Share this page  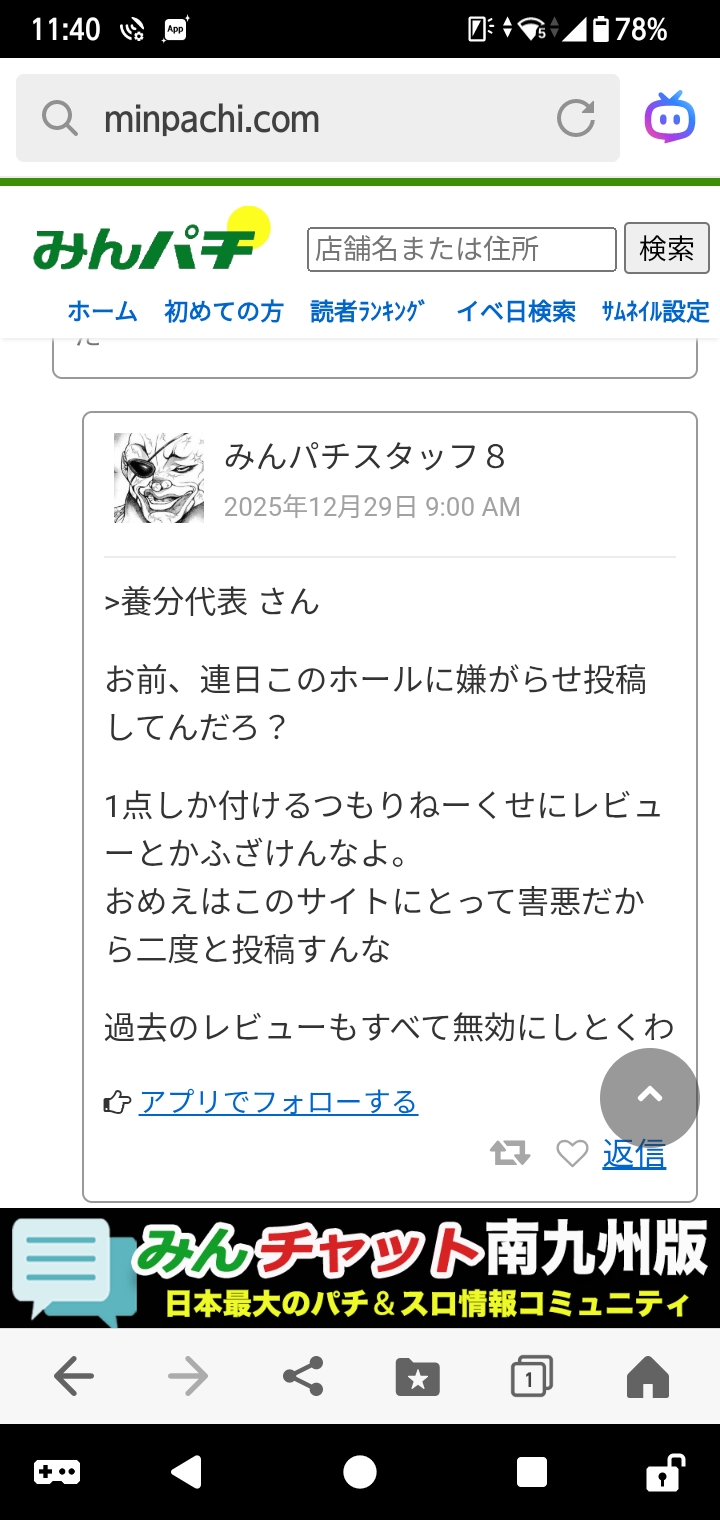[x=303, y=1377]
